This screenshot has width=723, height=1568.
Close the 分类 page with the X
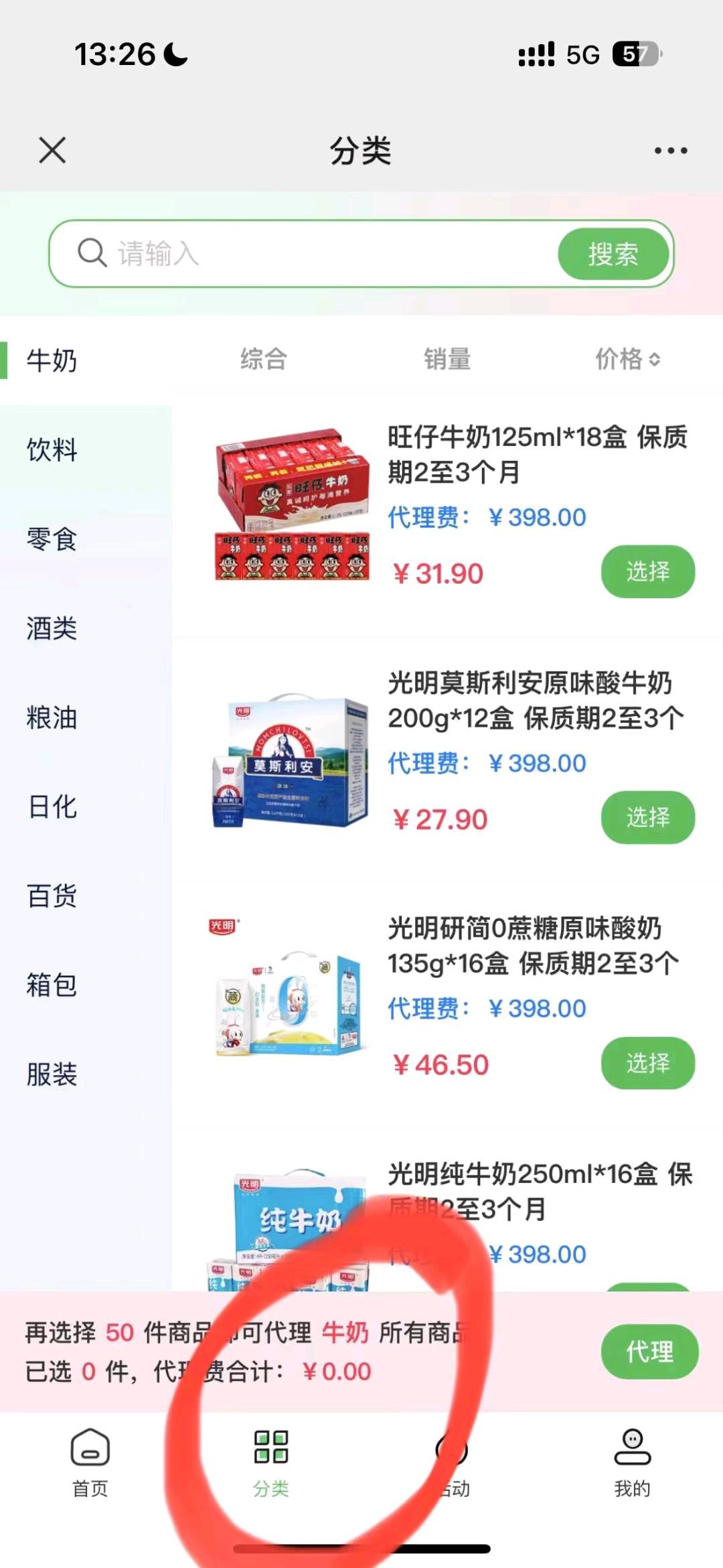click(x=52, y=150)
